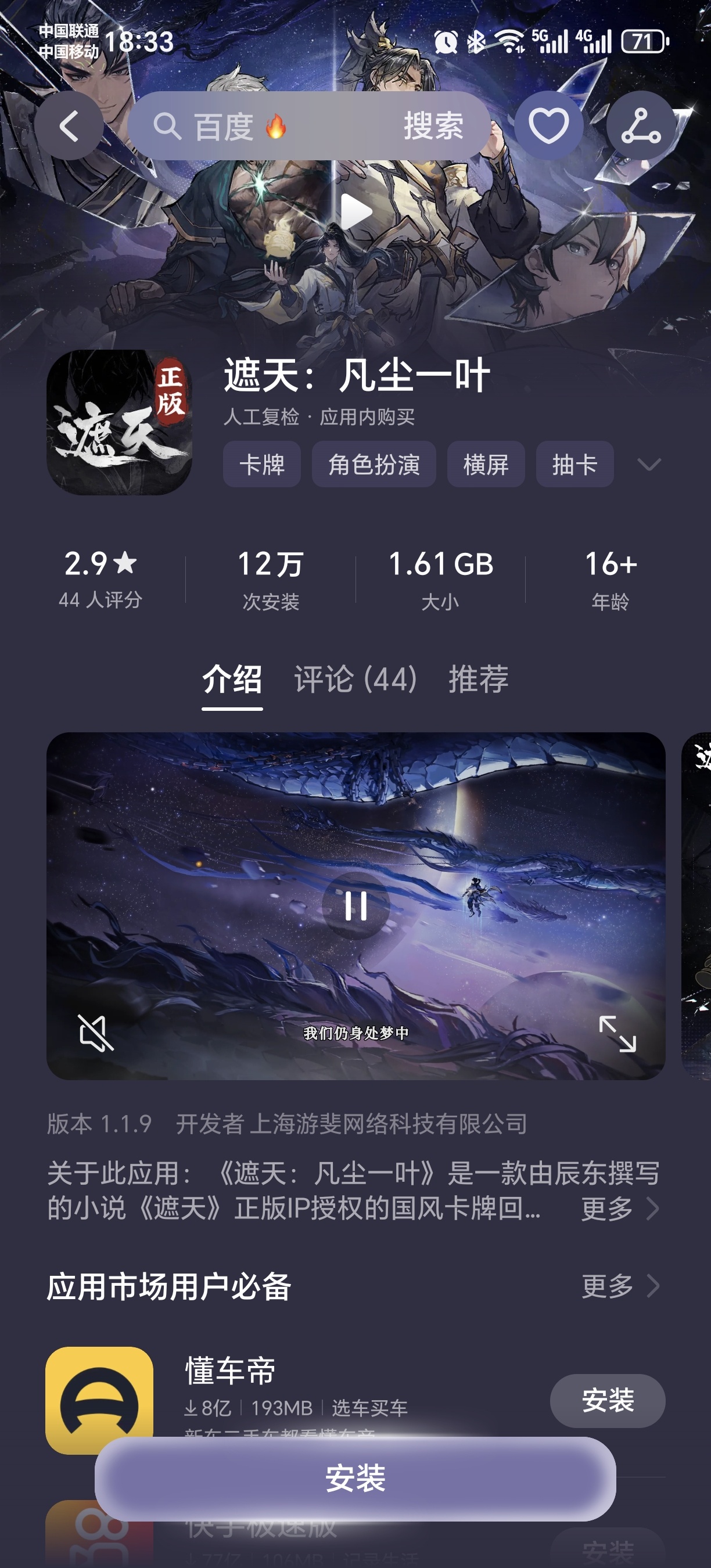
Task: Switch to the 评论 (44) tab
Action: tap(355, 679)
